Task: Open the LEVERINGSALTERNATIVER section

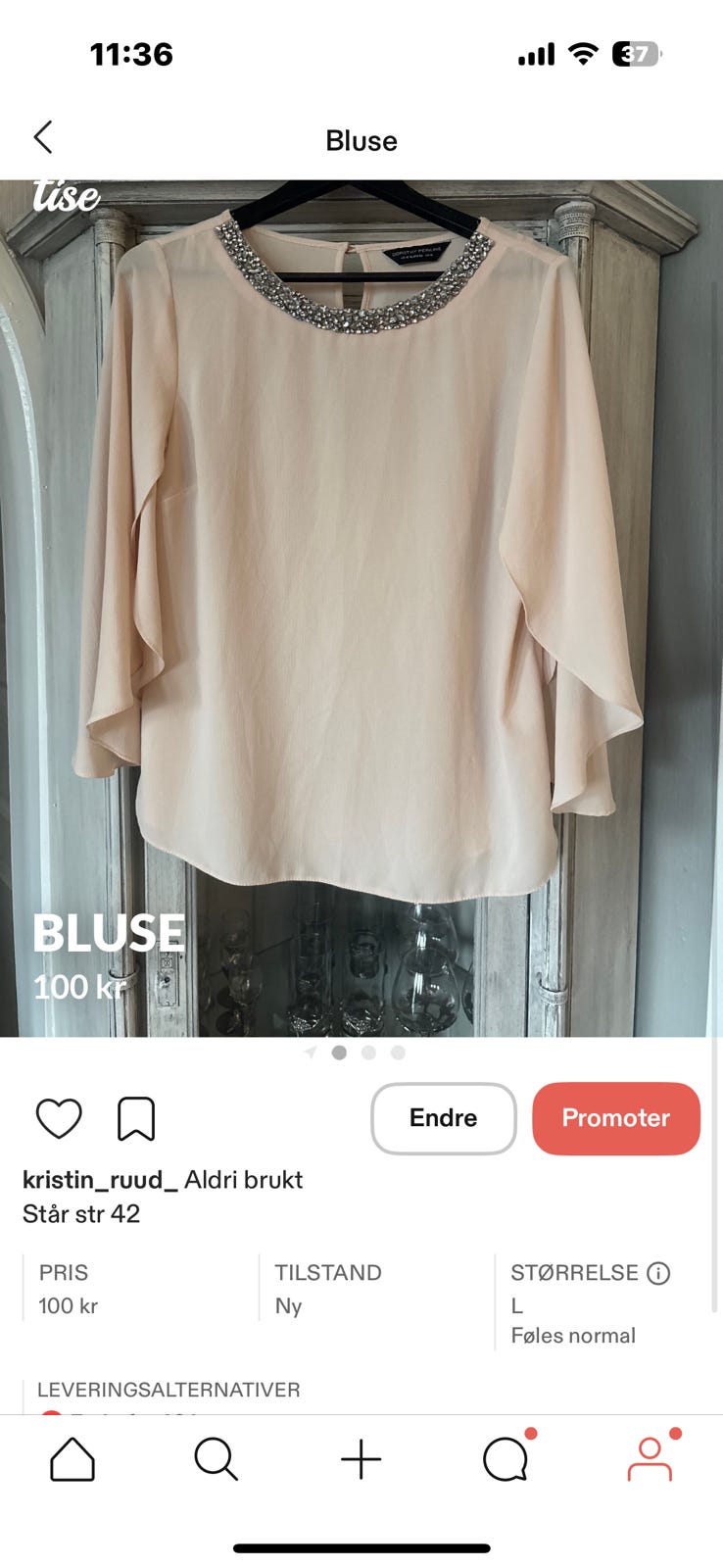Action: pos(167,1389)
